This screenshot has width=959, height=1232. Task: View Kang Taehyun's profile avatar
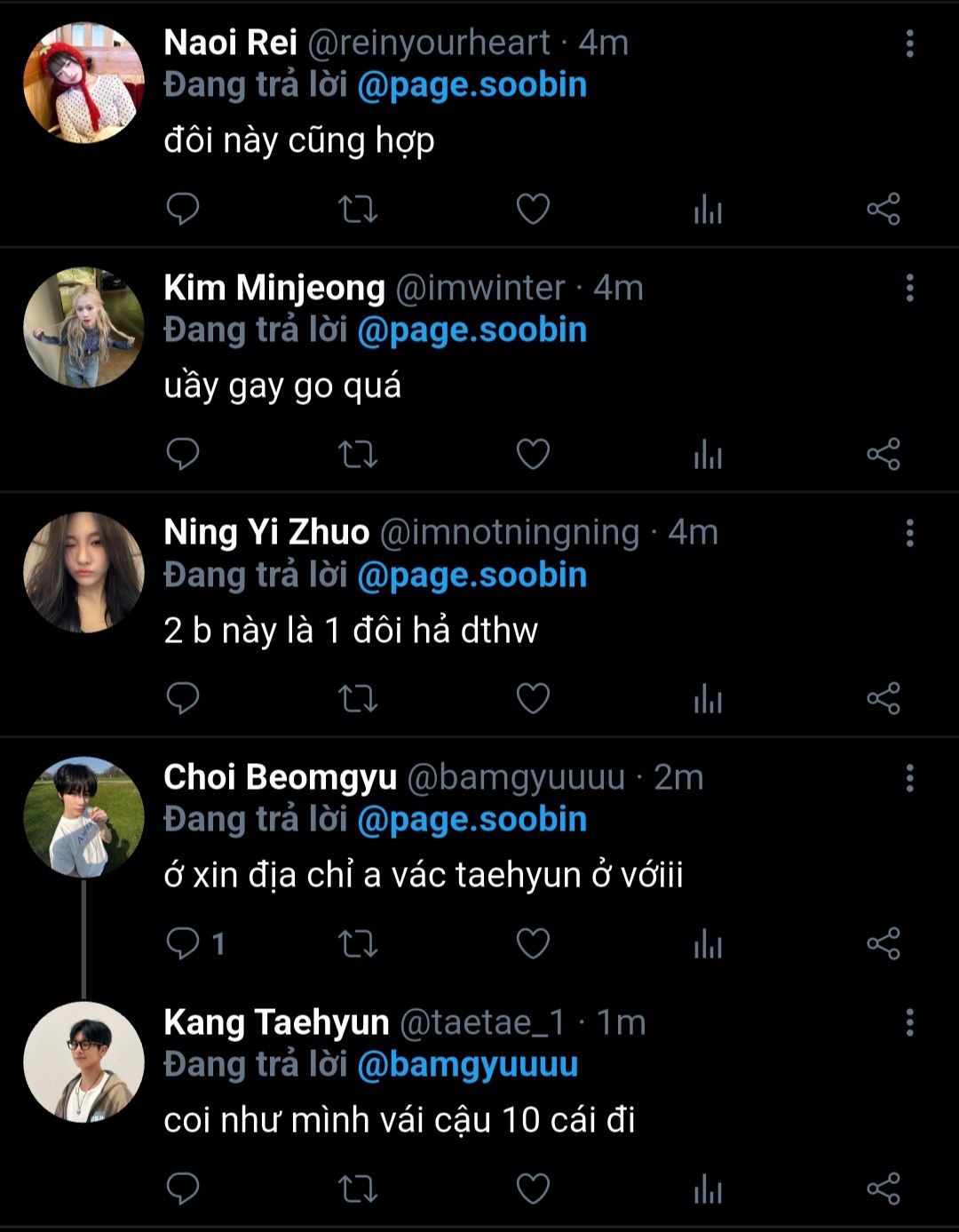(x=83, y=1062)
